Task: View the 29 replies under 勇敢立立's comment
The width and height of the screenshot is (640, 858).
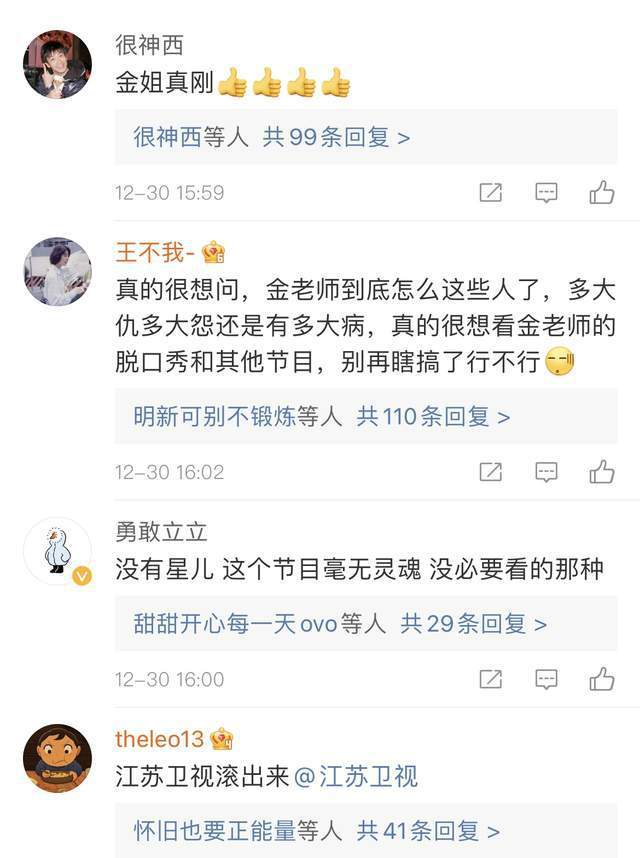Action: click(x=340, y=624)
